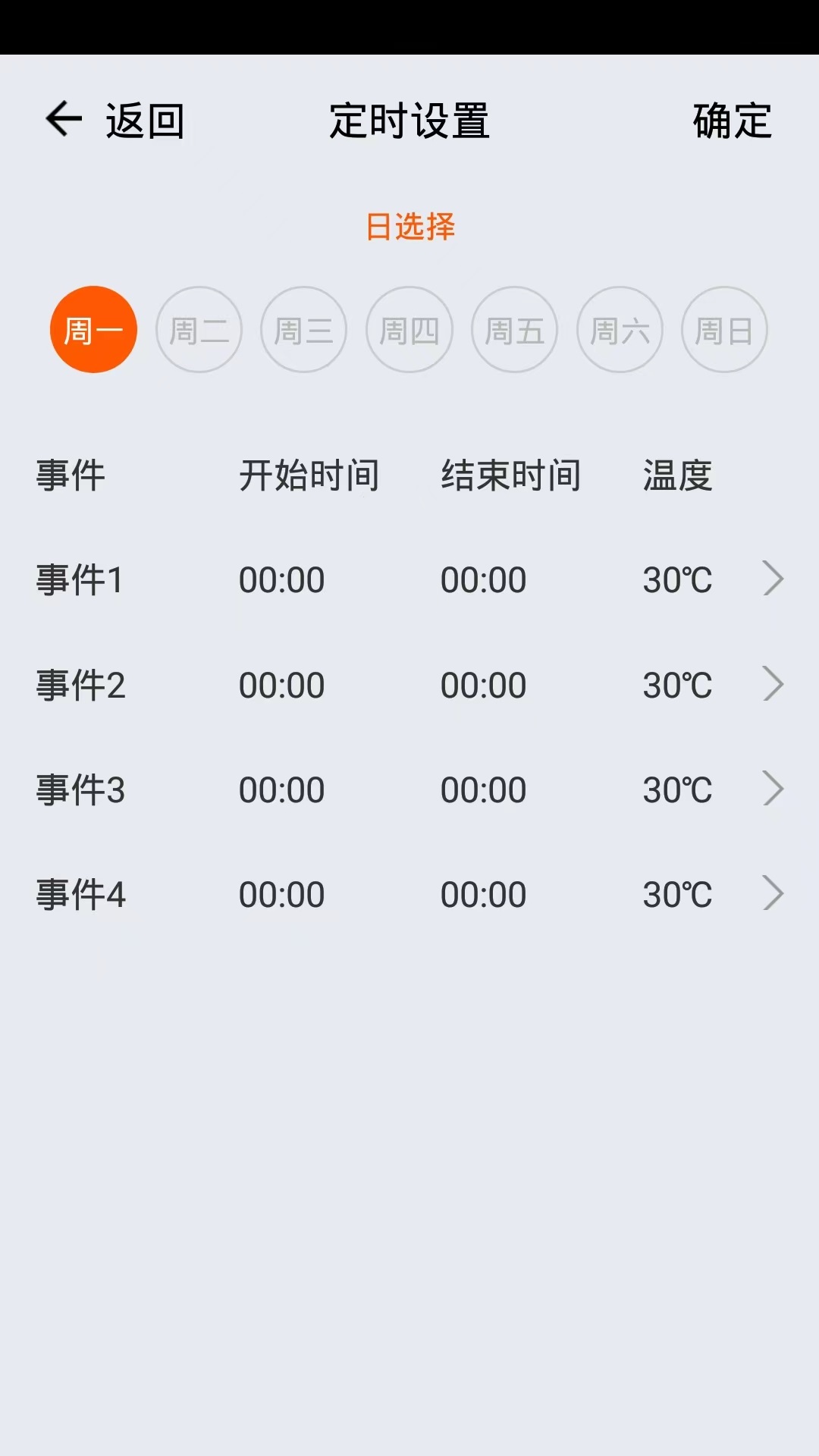Toggle the 周三 (Wednesday) day circle
The height and width of the screenshot is (1456, 819).
pyautogui.click(x=303, y=329)
